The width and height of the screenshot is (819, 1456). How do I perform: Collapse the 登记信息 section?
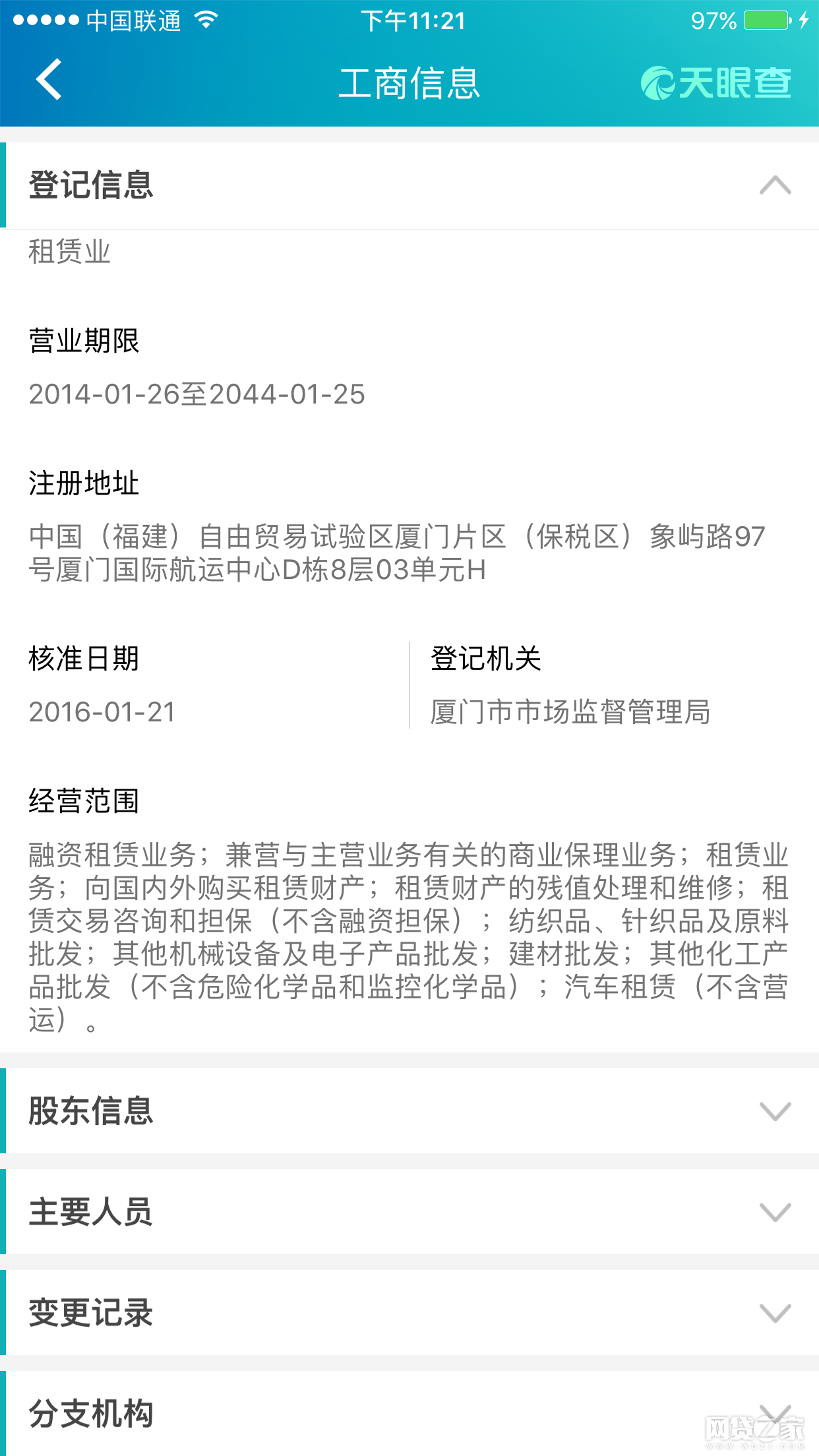pos(409,185)
